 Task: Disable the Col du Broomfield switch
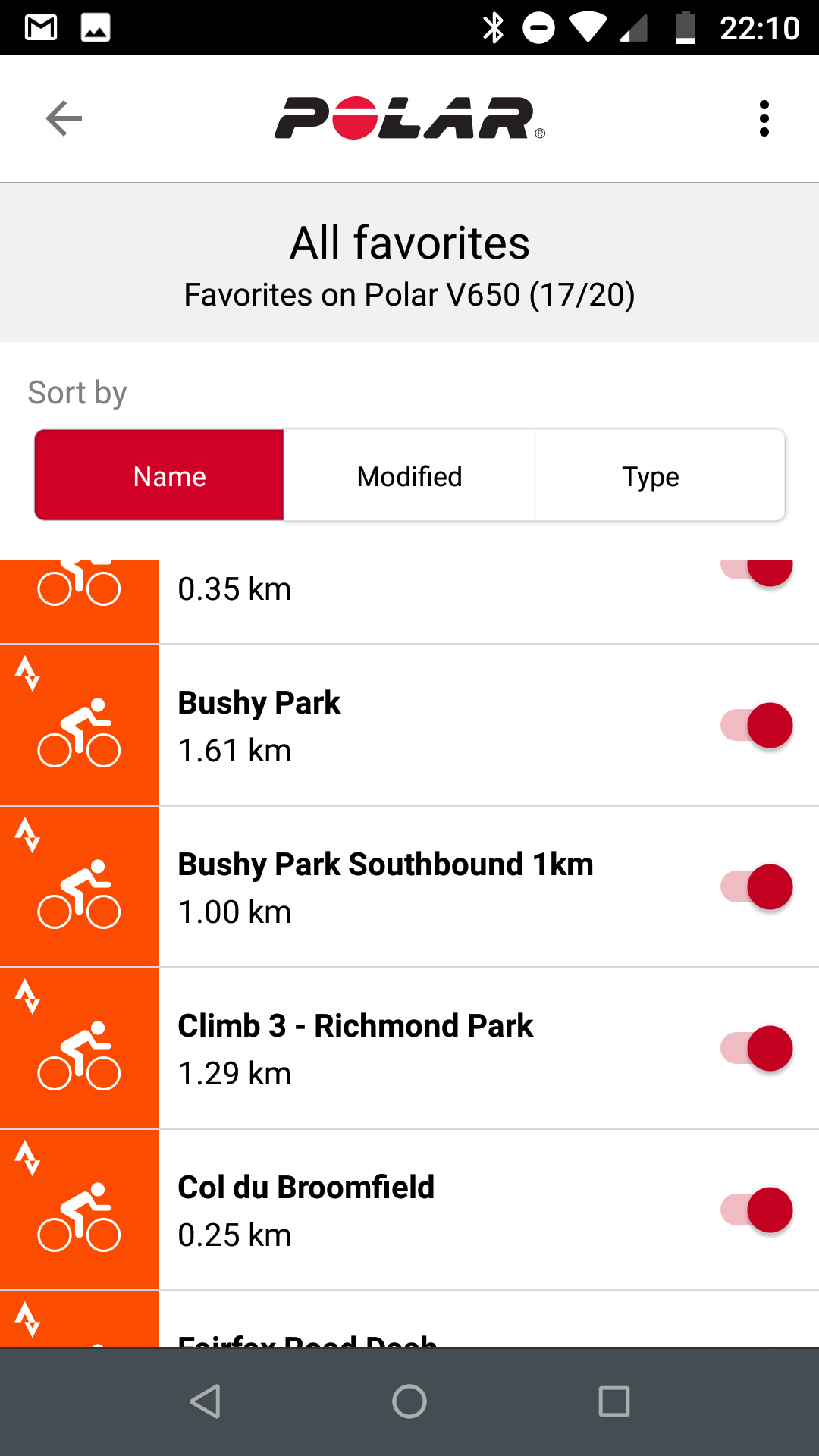757,1210
